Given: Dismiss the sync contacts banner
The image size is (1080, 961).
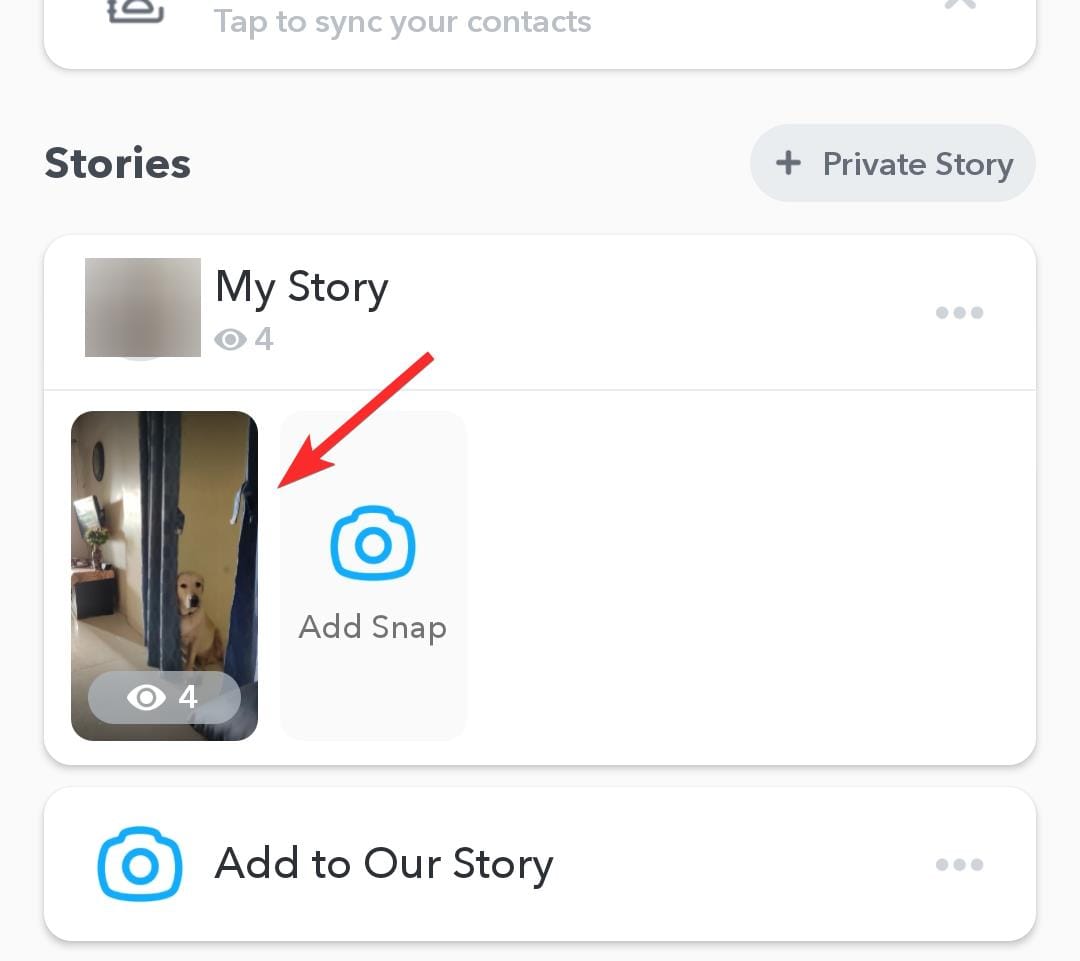Looking at the screenshot, I should coord(960,6).
